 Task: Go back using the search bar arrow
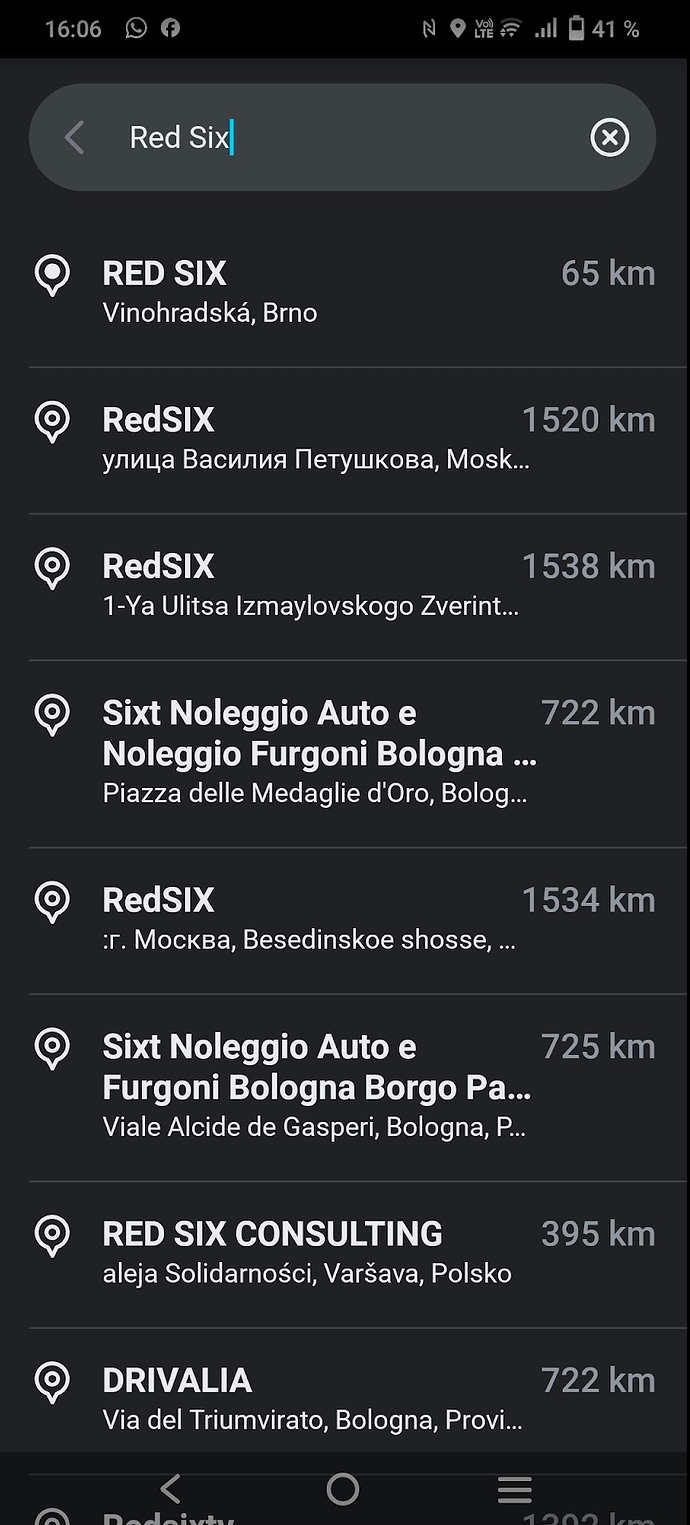[75, 138]
